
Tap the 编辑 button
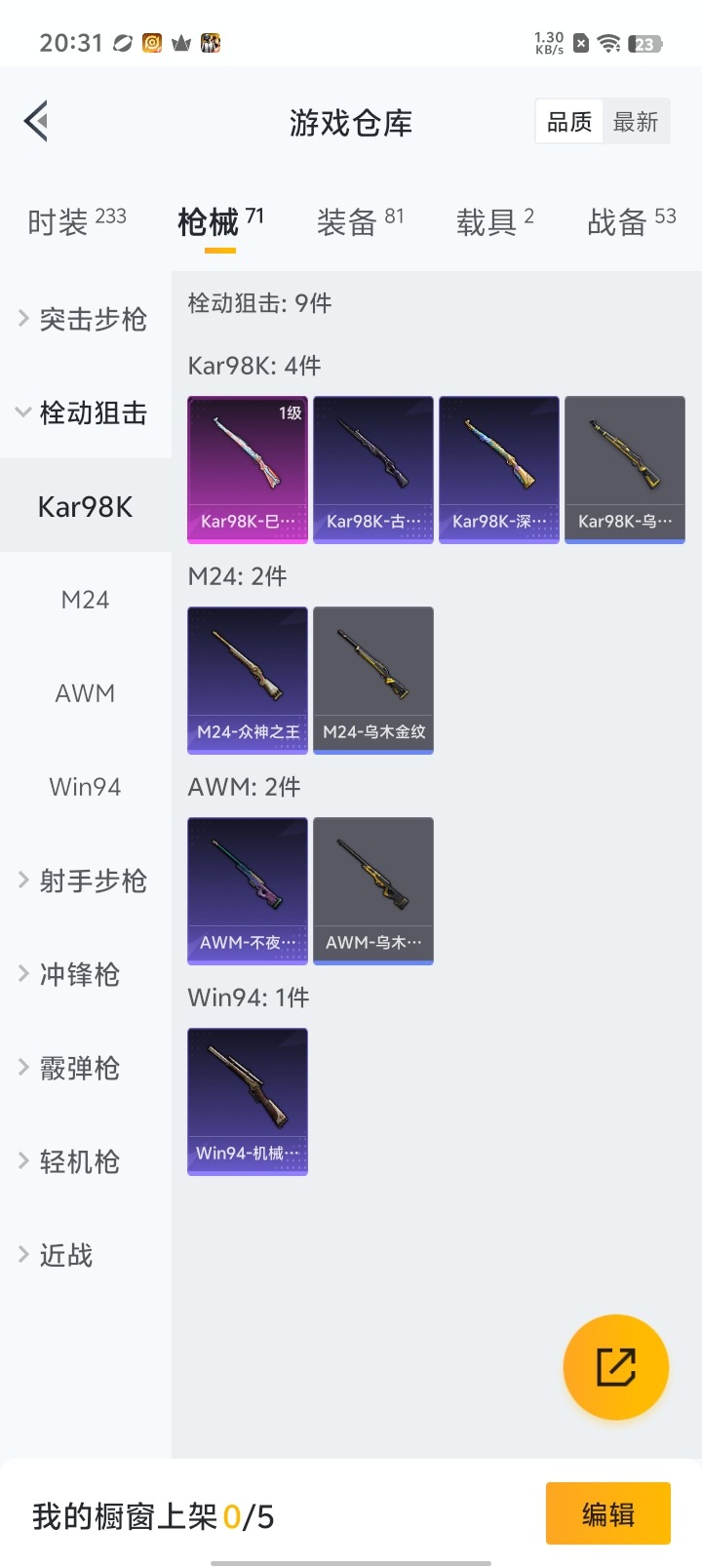[x=607, y=1513]
